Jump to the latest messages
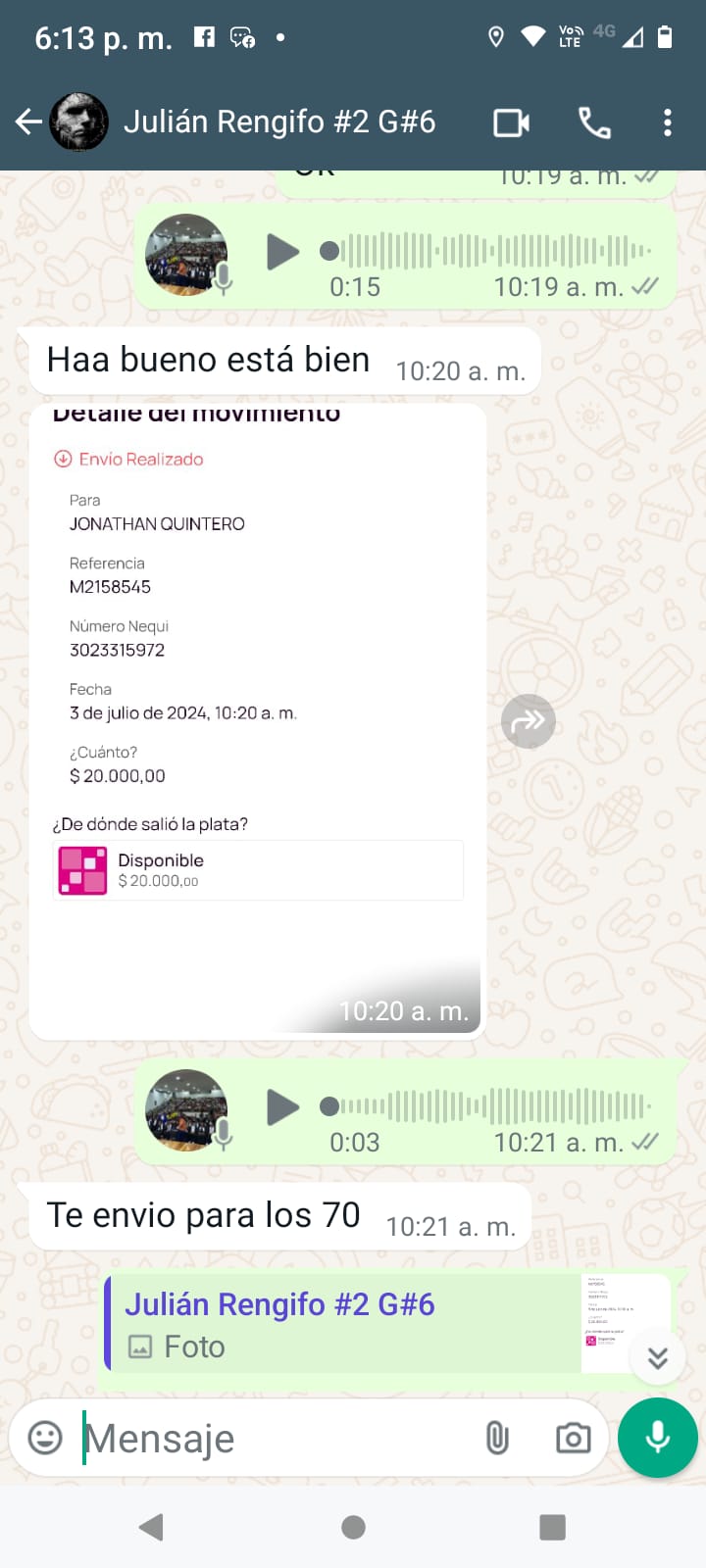The width and height of the screenshot is (706, 1568). pyautogui.click(x=658, y=1357)
